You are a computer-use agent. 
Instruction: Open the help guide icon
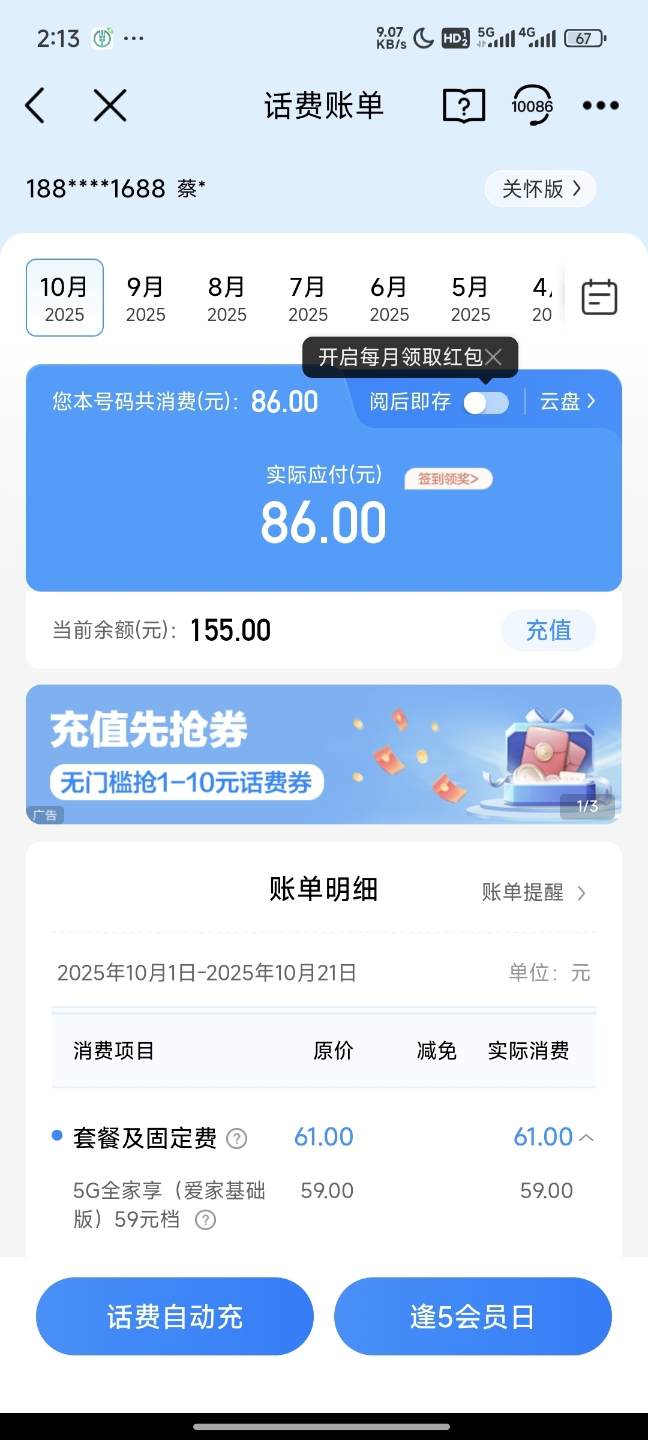click(x=463, y=105)
